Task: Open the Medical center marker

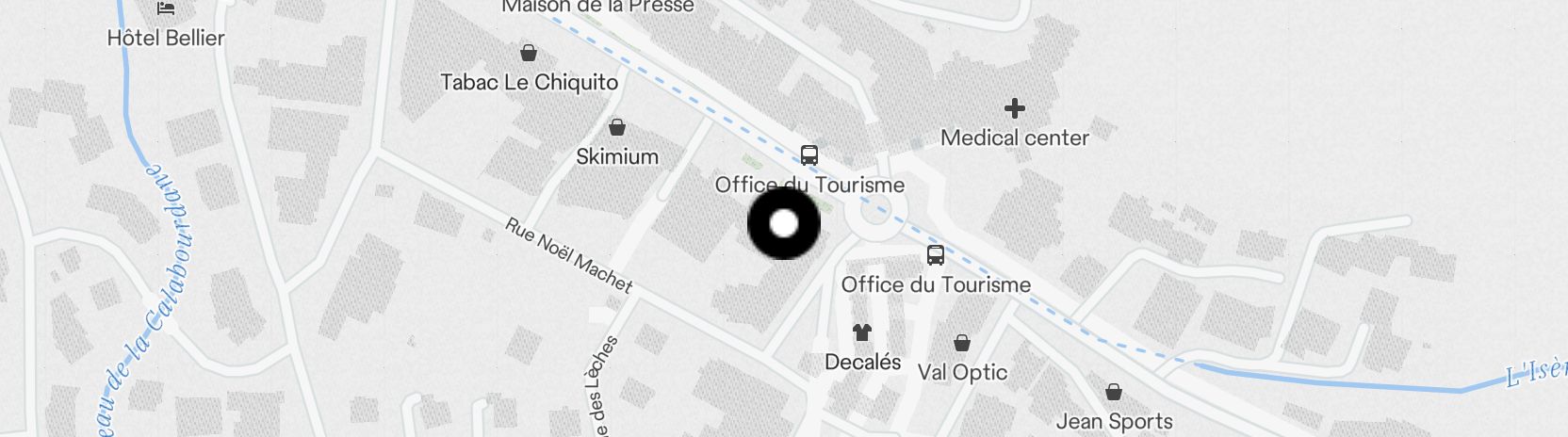Action: pyautogui.click(x=1014, y=108)
